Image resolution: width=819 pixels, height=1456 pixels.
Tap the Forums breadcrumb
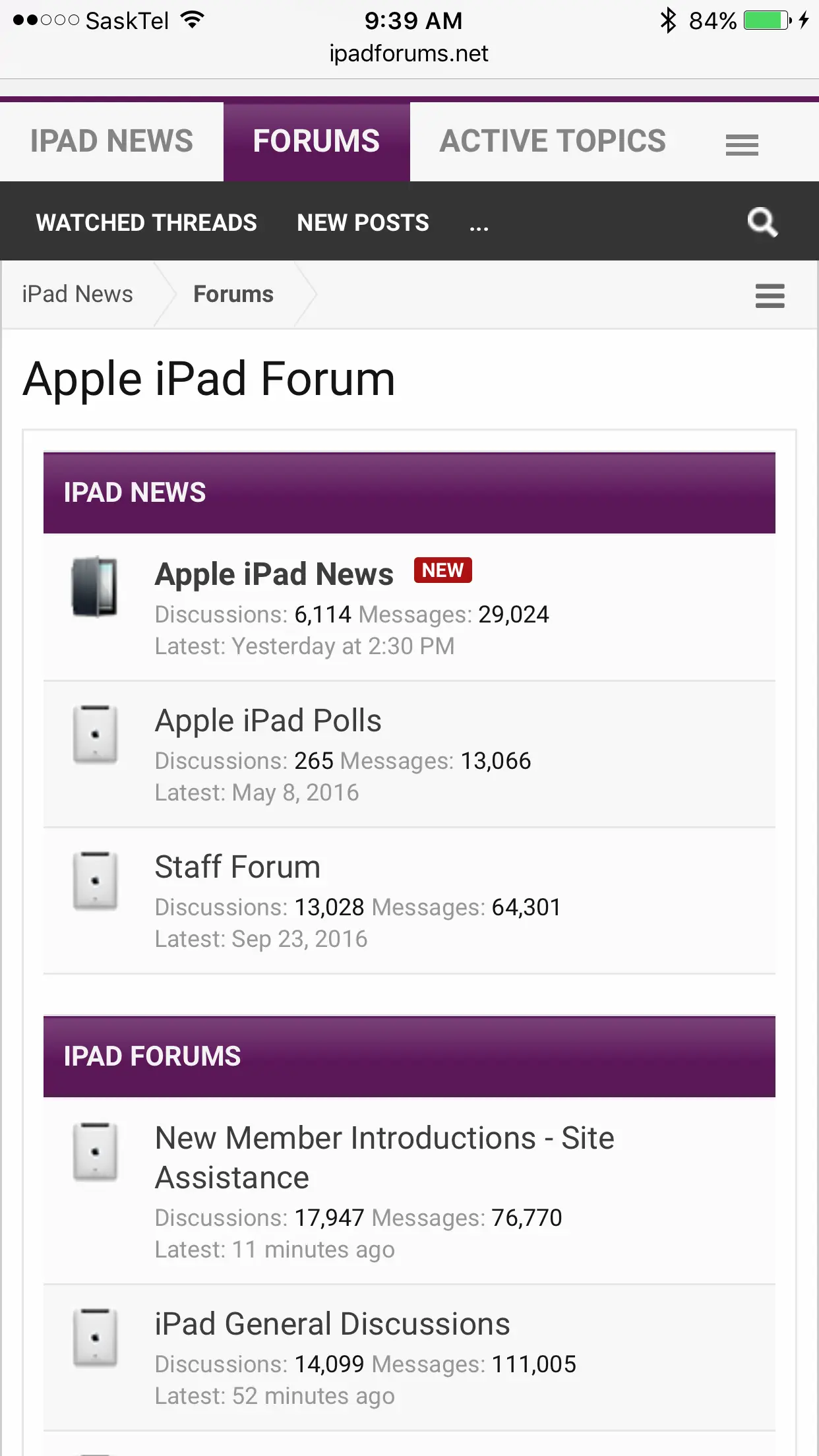click(x=233, y=294)
